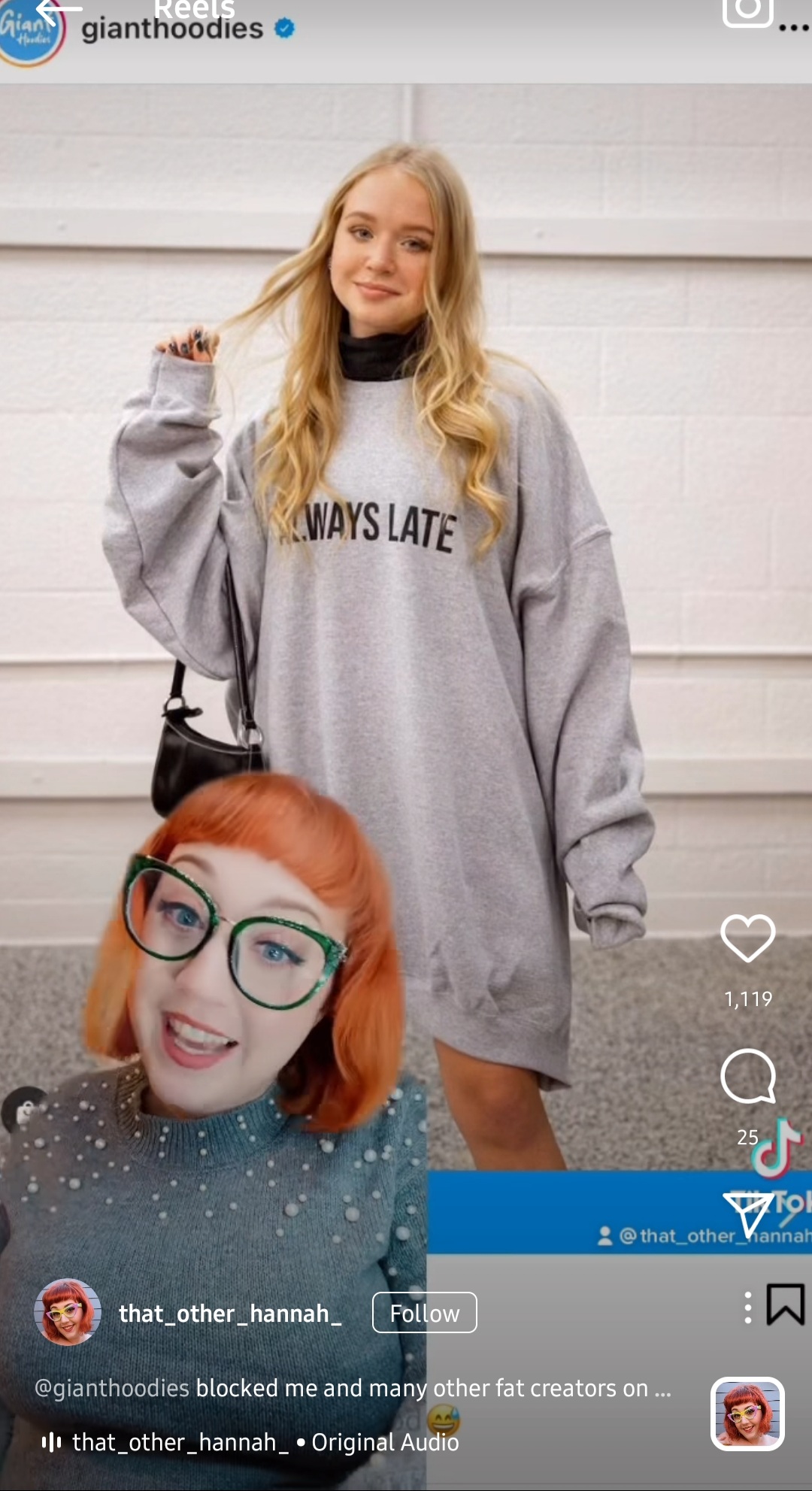Open that_other_hannah_ profile picture
812x1491 pixels.
click(x=68, y=1312)
